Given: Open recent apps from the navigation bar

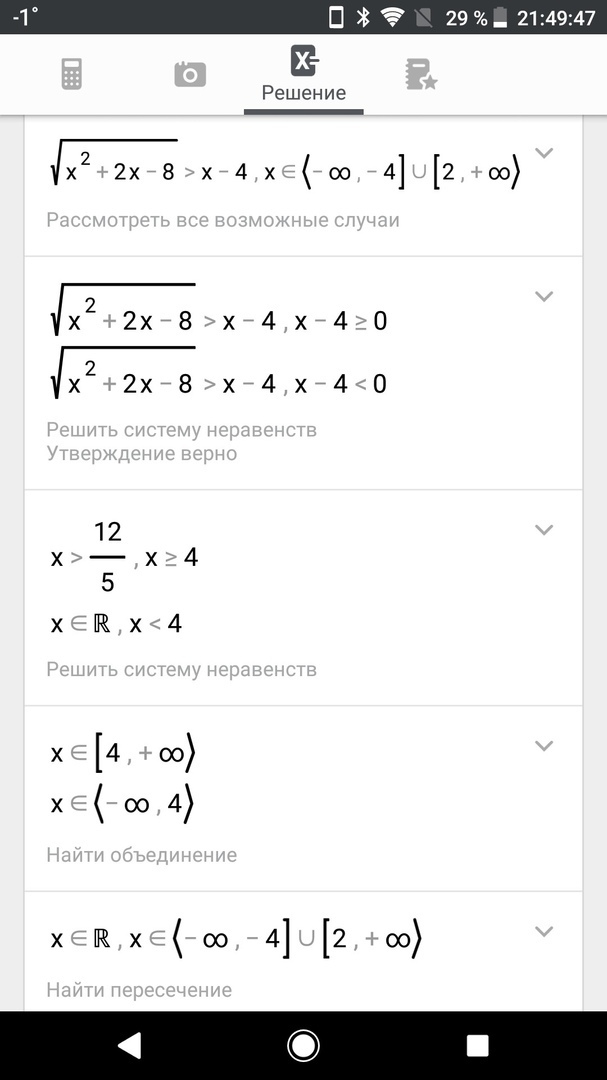Looking at the screenshot, I should tap(477, 1046).
